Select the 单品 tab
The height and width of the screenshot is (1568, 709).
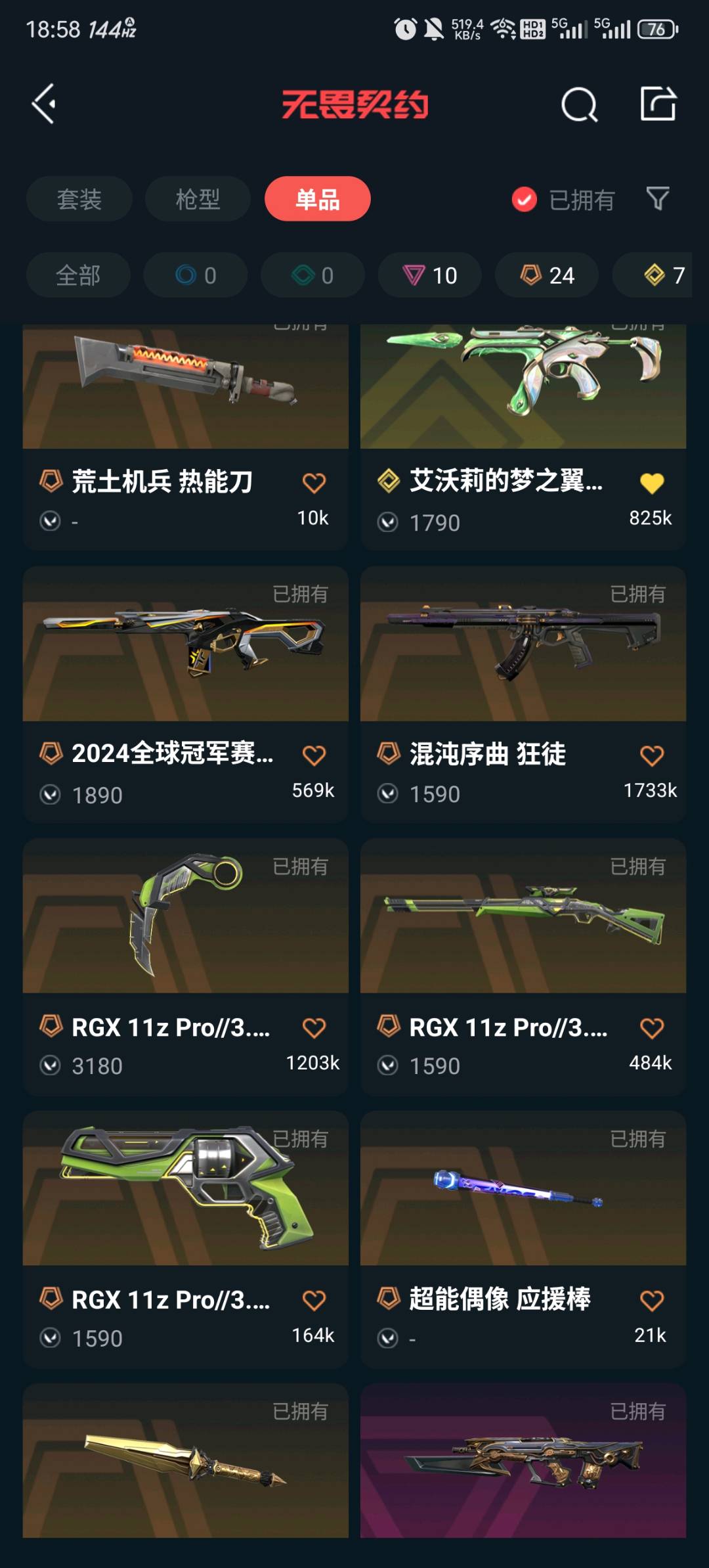point(317,199)
